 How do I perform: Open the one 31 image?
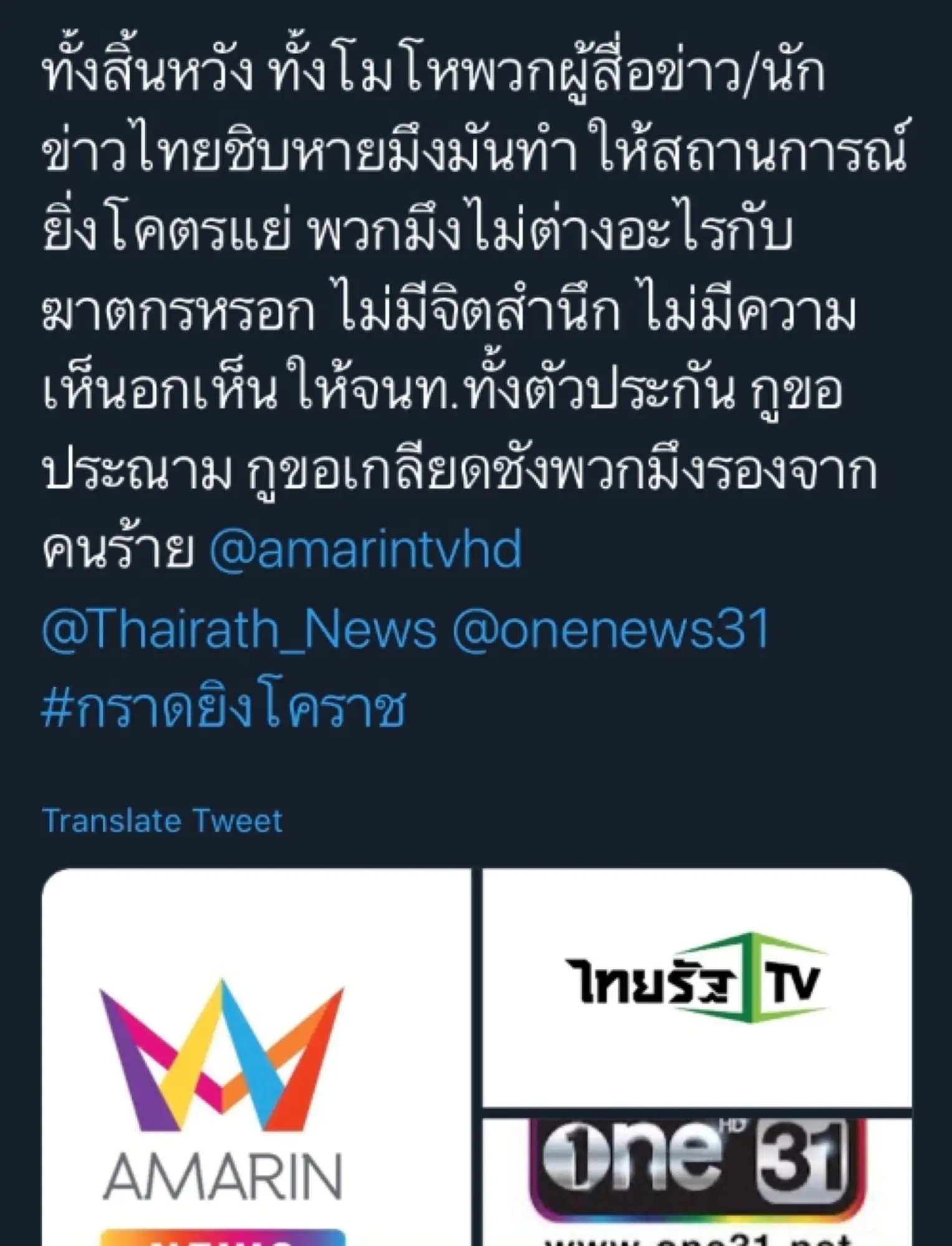point(697,1181)
